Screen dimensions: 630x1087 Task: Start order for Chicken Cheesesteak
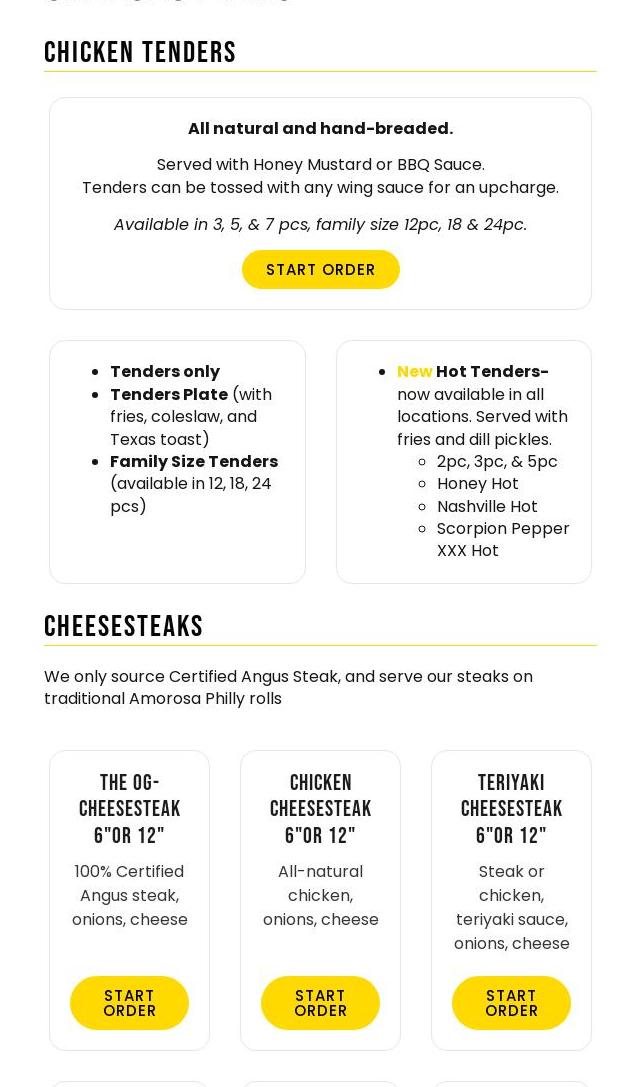320,1002
